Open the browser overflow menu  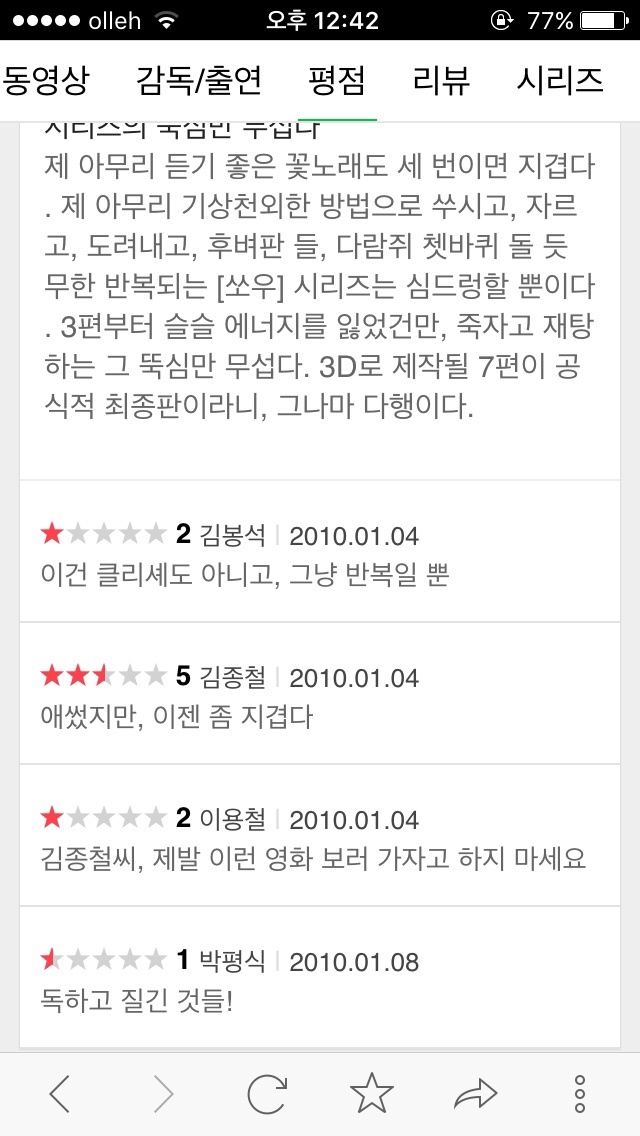[x=580, y=1094]
